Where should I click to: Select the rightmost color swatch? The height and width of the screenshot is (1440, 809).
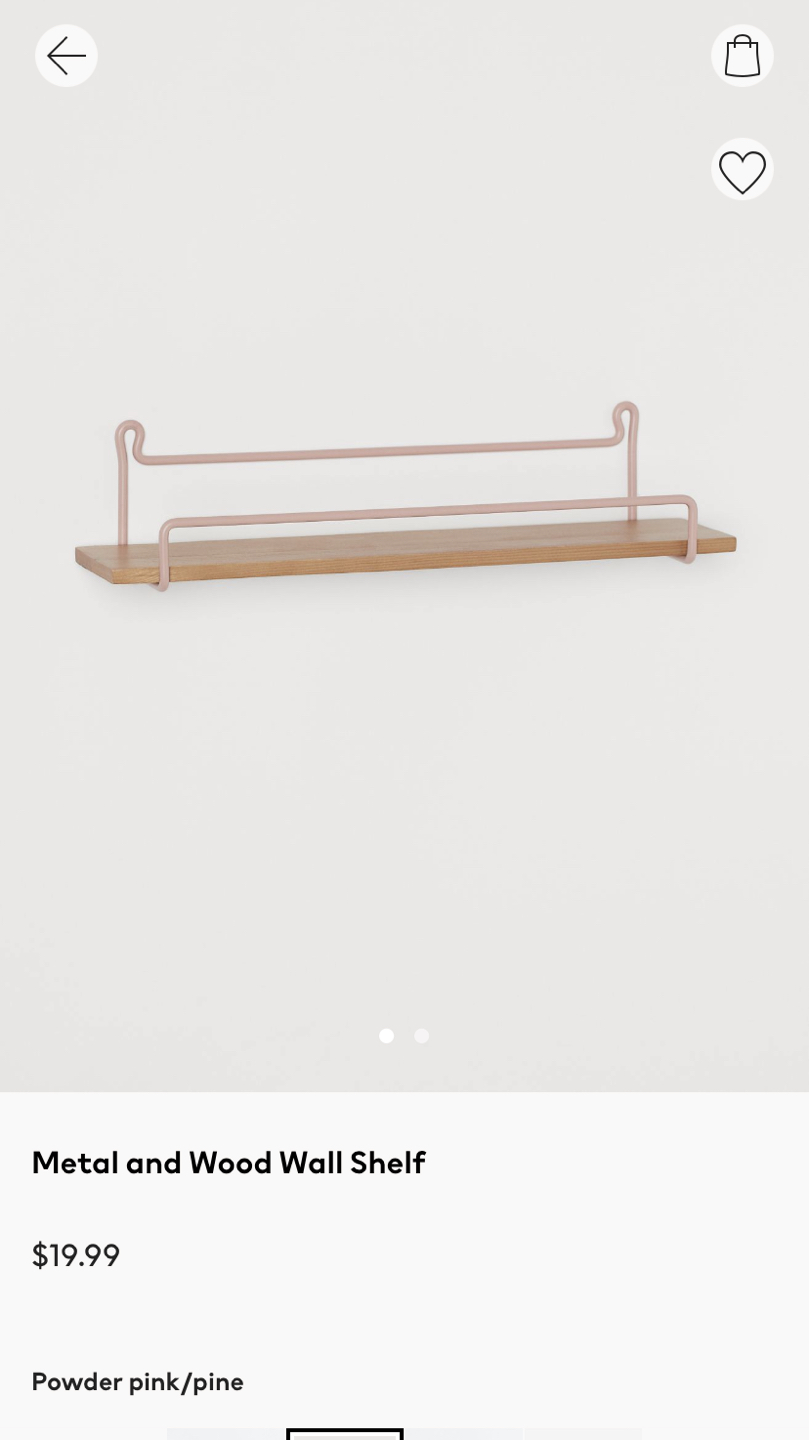(x=585, y=1435)
